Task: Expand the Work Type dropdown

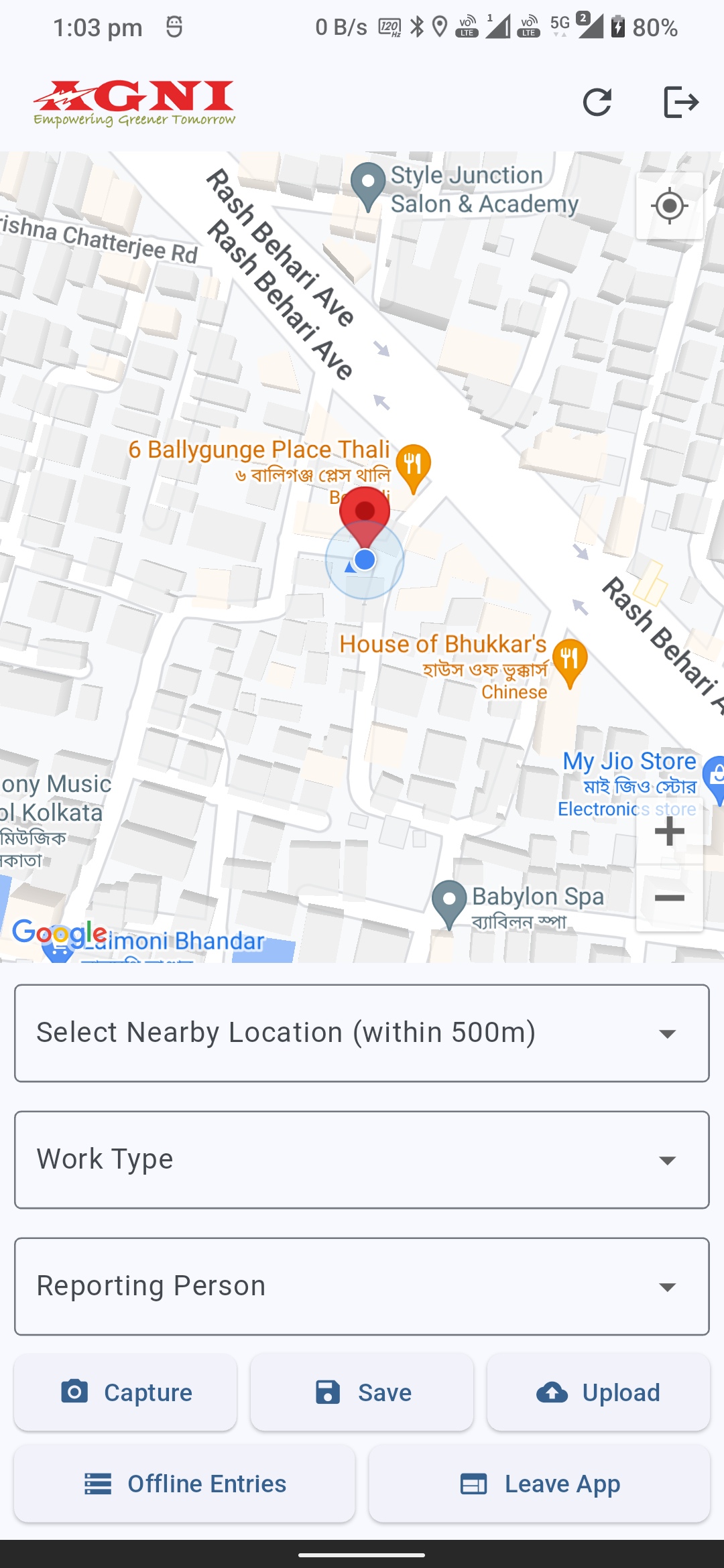Action: click(362, 1159)
